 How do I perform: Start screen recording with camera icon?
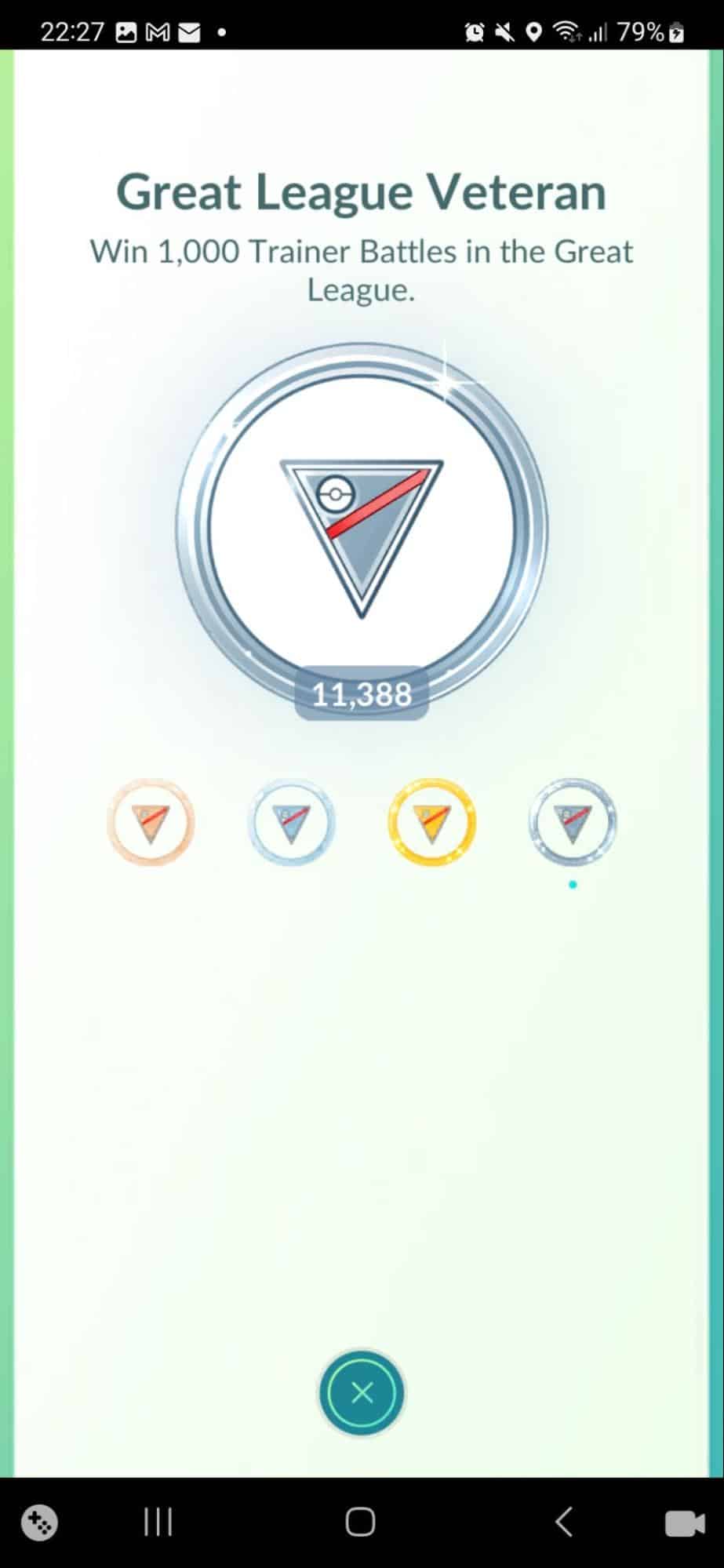pyautogui.click(x=685, y=1523)
